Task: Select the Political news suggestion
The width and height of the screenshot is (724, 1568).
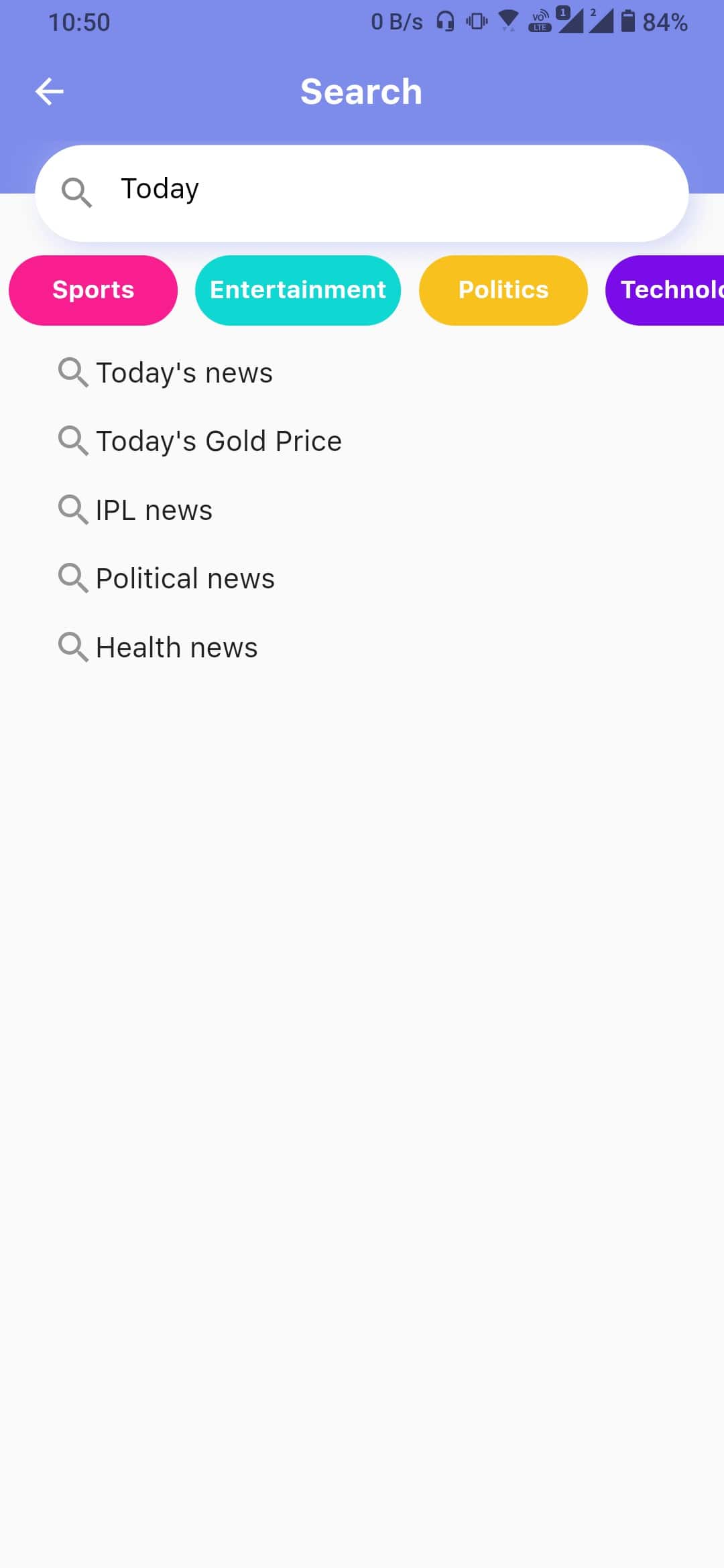Action: 185,578
